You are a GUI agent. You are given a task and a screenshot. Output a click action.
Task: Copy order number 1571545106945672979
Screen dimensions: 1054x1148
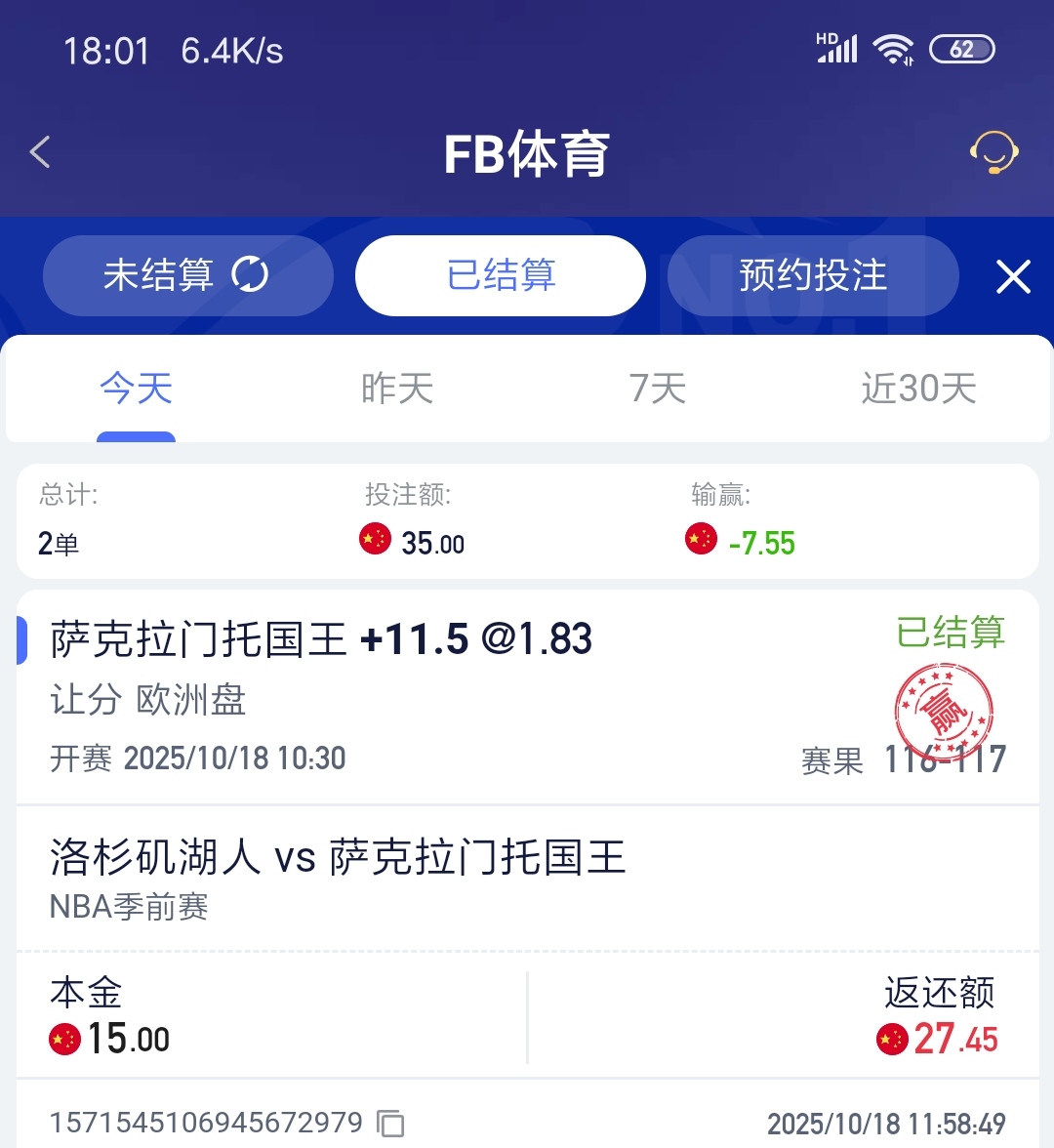point(391,1124)
